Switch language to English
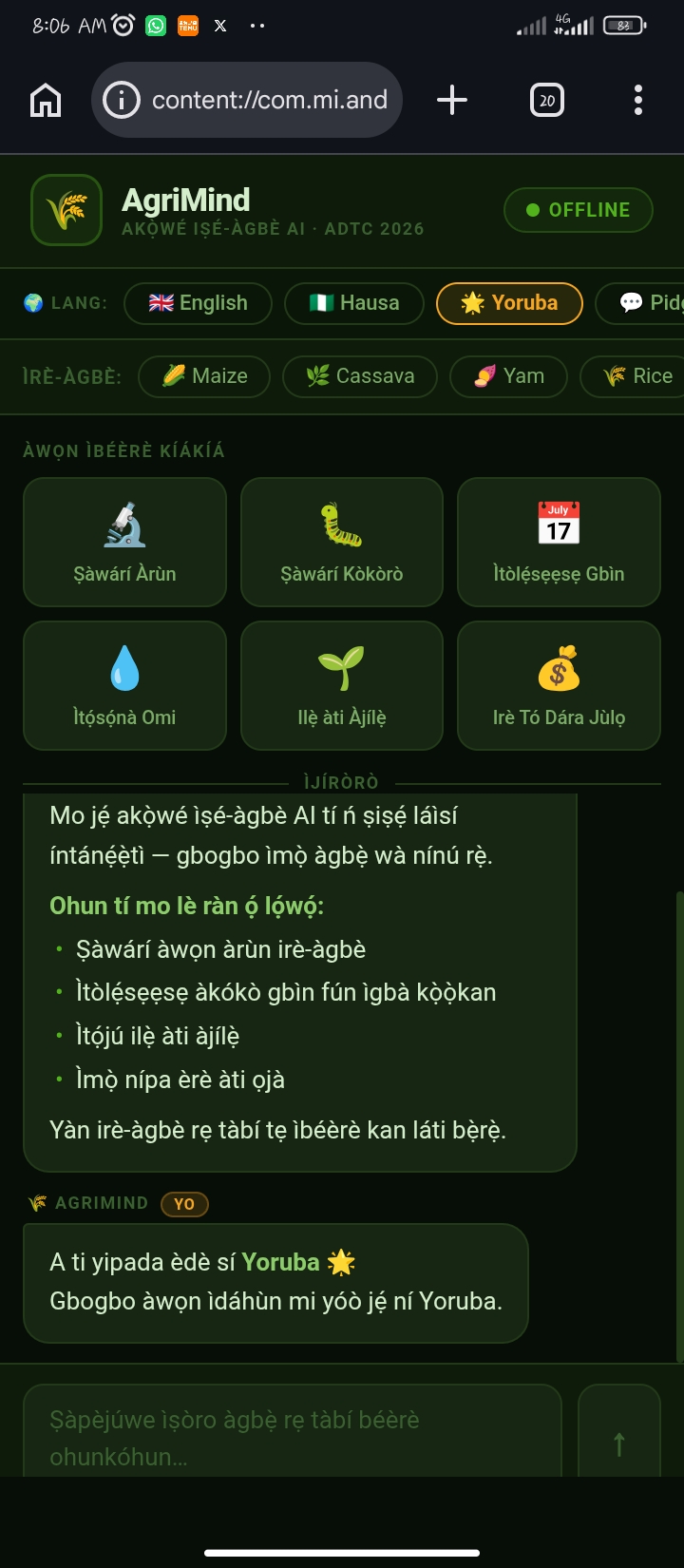The width and height of the screenshot is (684, 1568). pyautogui.click(x=198, y=303)
